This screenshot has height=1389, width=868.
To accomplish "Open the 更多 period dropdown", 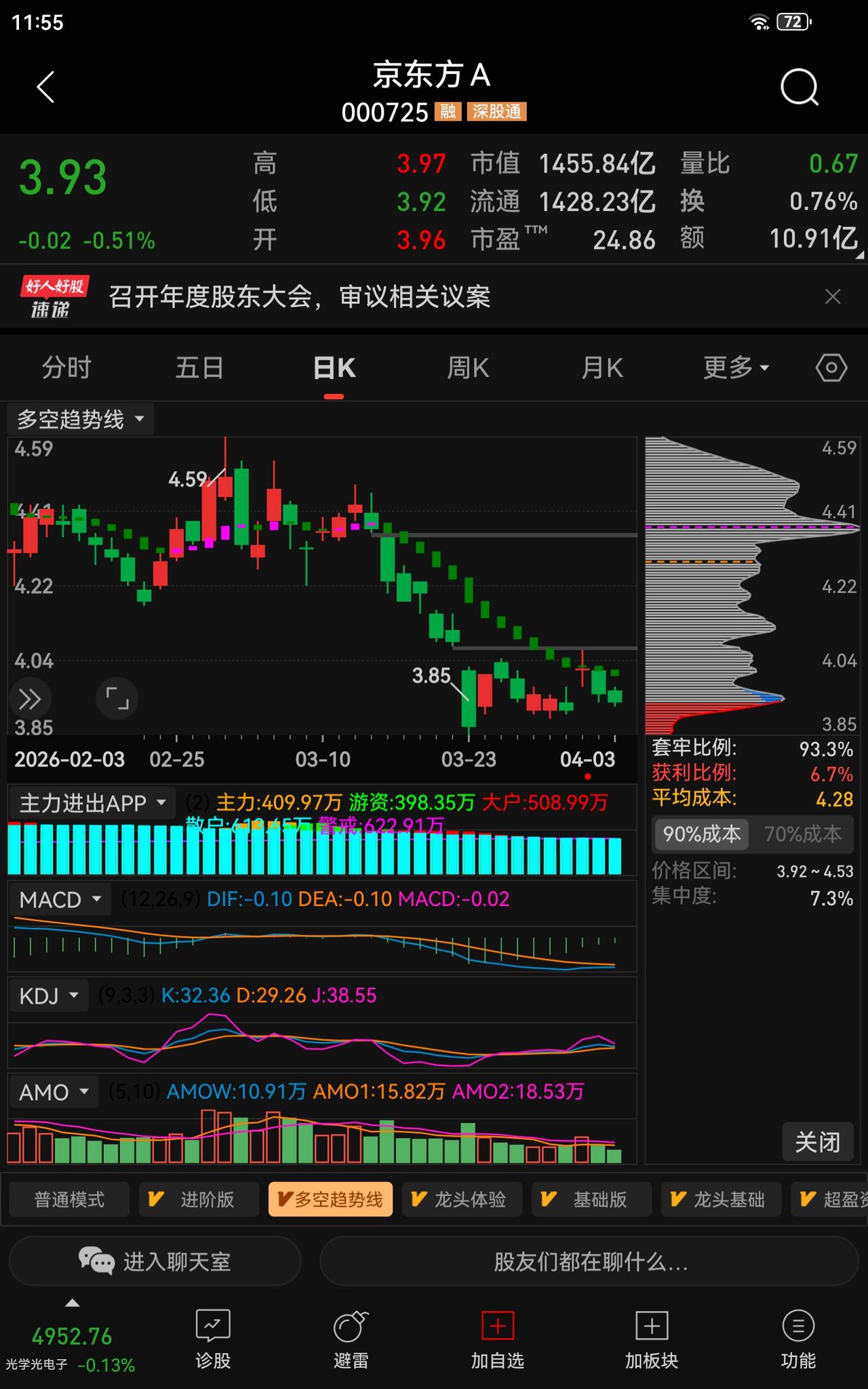I will (730, 368).
